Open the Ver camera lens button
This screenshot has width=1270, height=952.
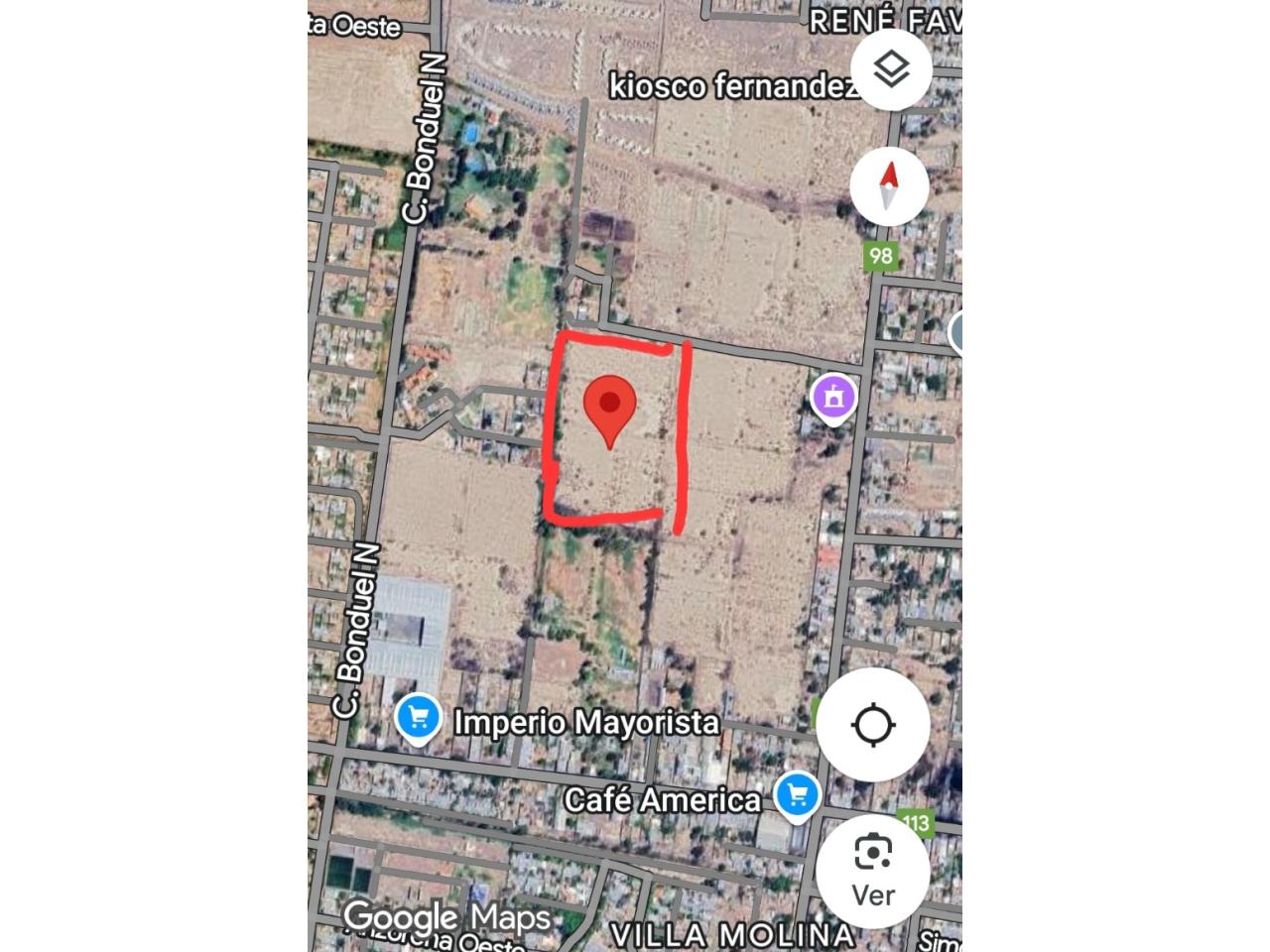click(x=873, y=870)
